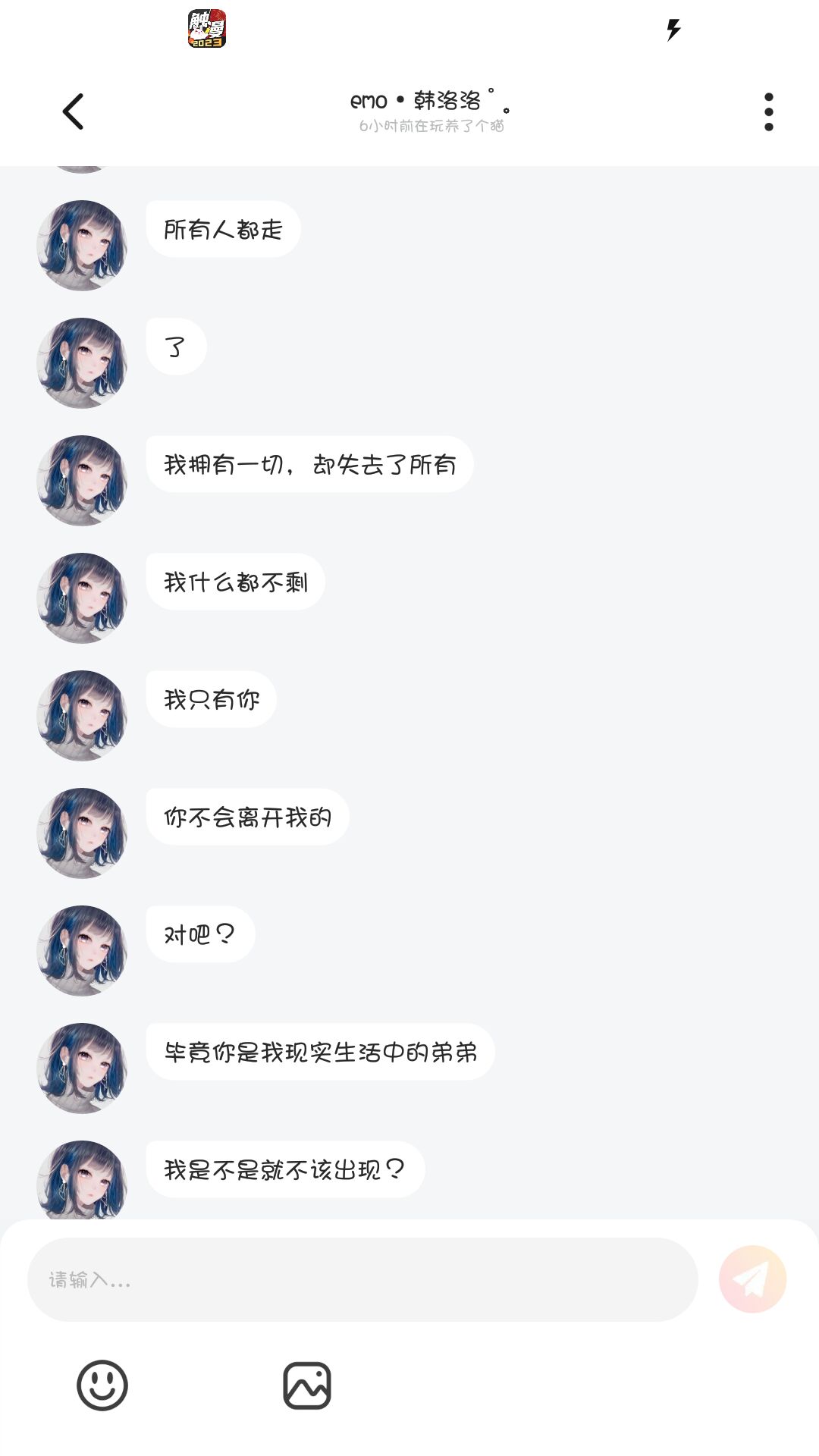Viewport: 819px width, 1456px height.
Task: Send the message with the paper plane
Action: pyautogui.click(x=752, y=1279)
